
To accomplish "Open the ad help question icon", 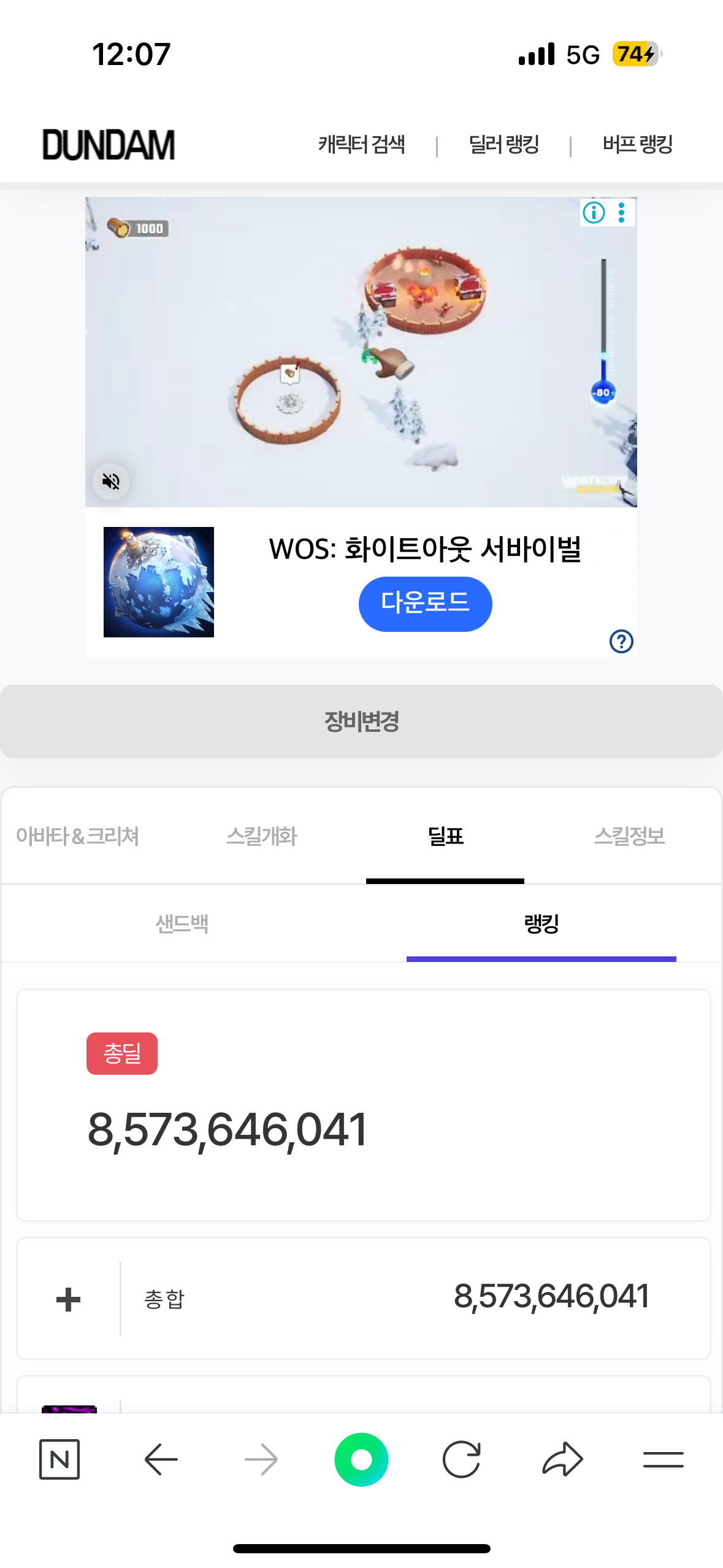I will (621, 641).
